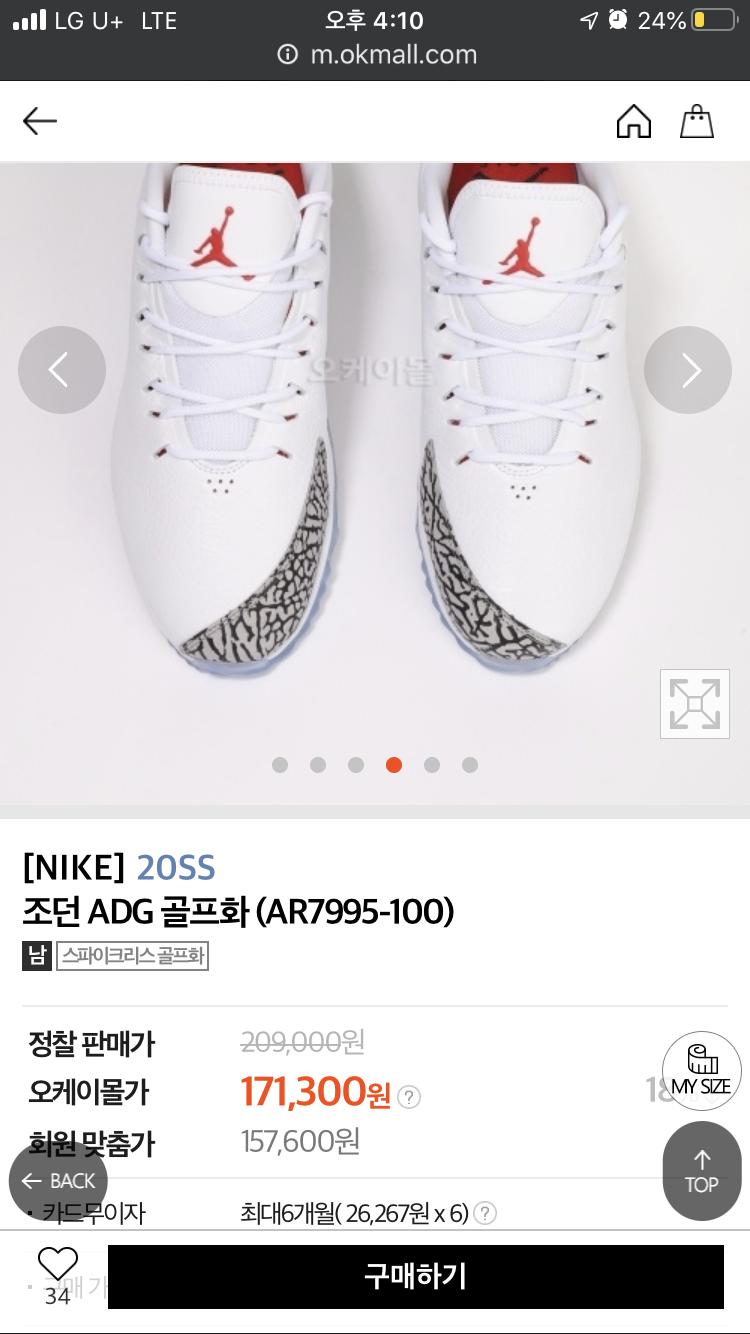Screen dimensions: 750x1334
Task: Open the 스파이크리스 골프화 category tag
Action: (132, 956)
